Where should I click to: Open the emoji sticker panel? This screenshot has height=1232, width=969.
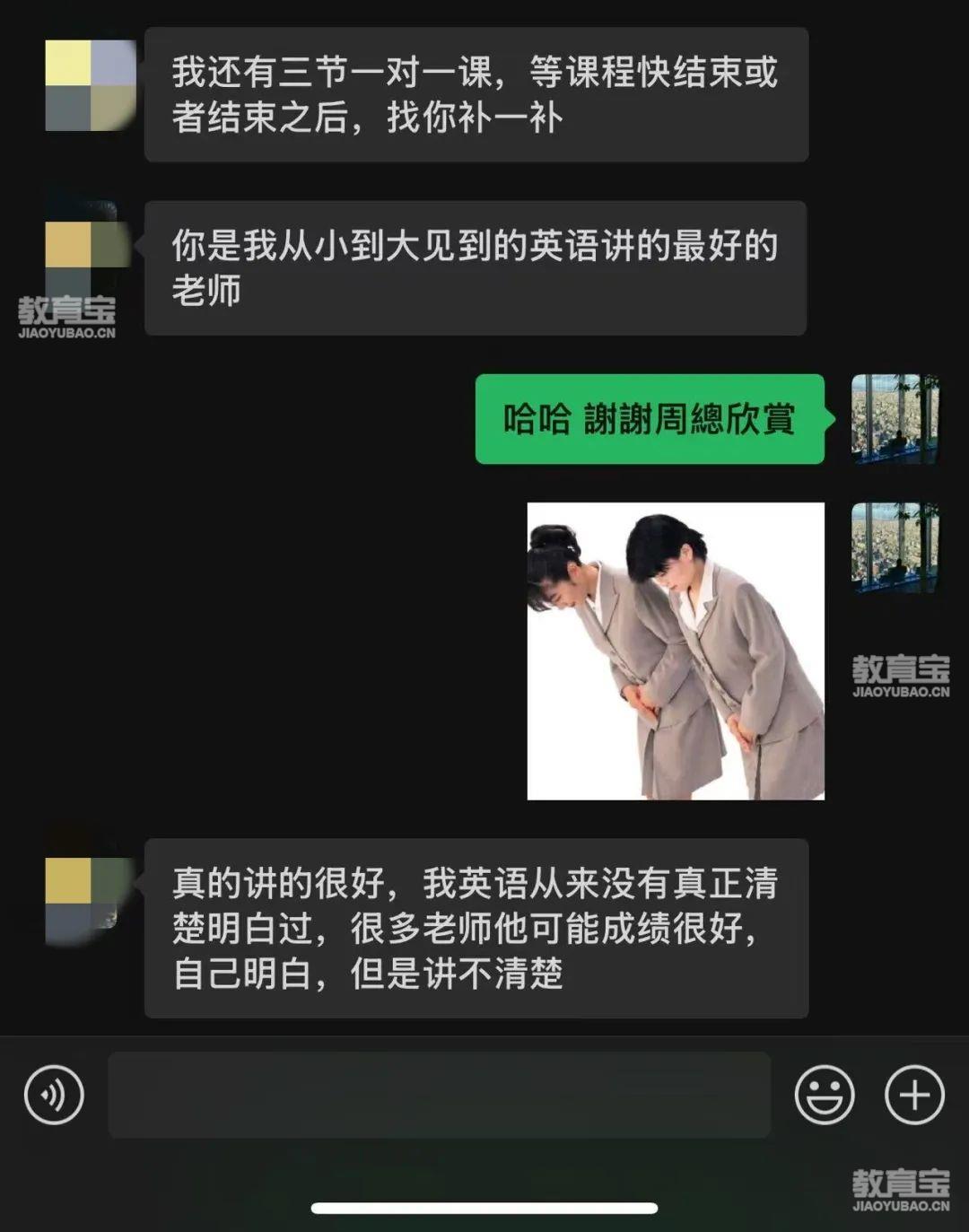coord(824,1095)
